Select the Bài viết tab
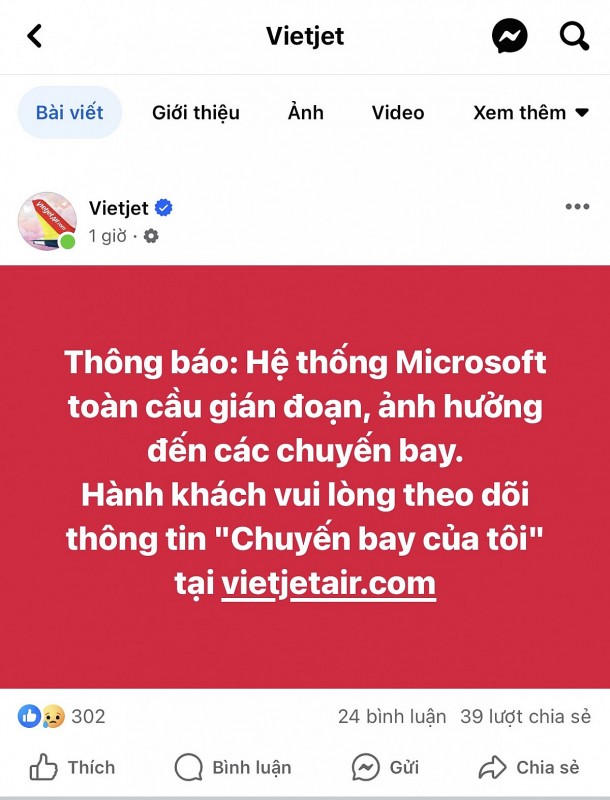Screen dimensions: 610x800 point(69,112)
